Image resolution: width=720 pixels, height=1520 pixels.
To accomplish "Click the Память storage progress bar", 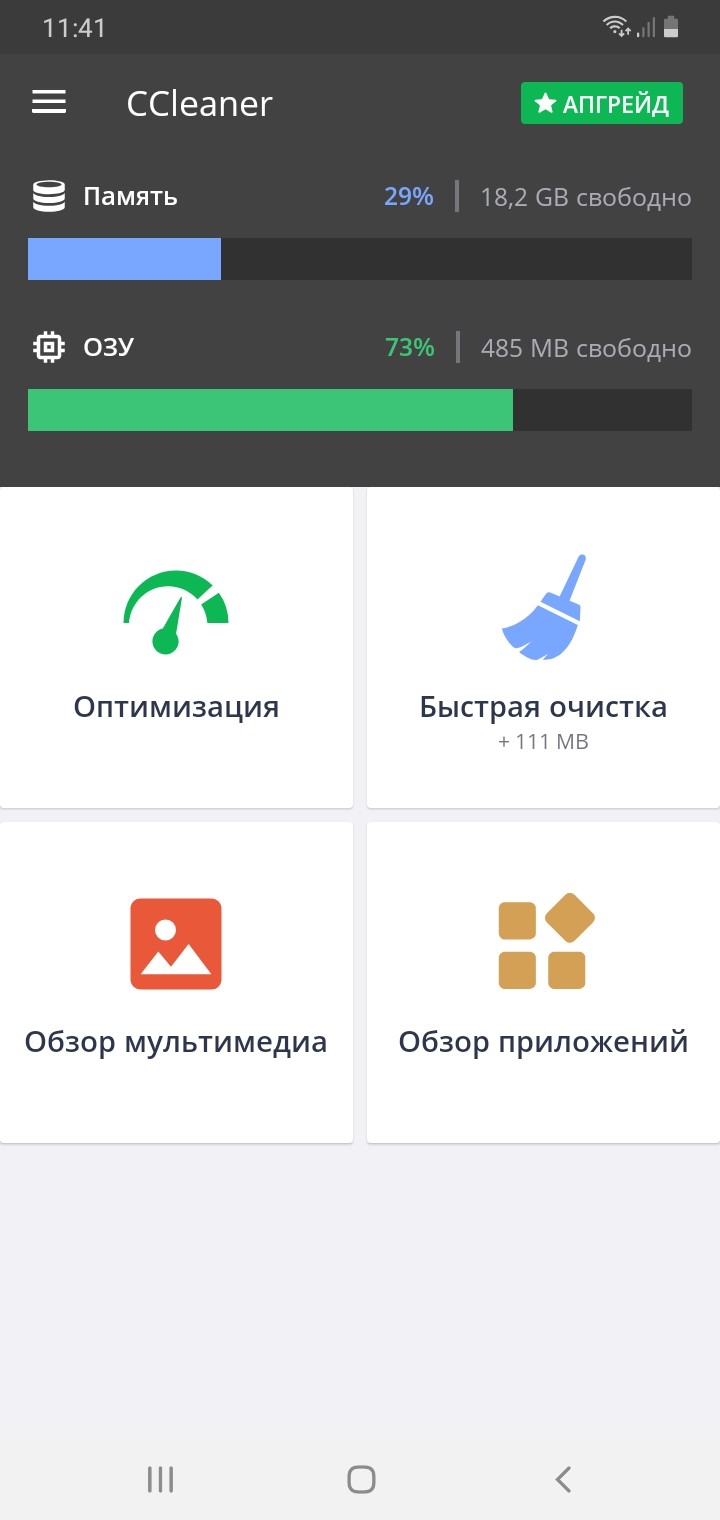I will tap(360, 259).
